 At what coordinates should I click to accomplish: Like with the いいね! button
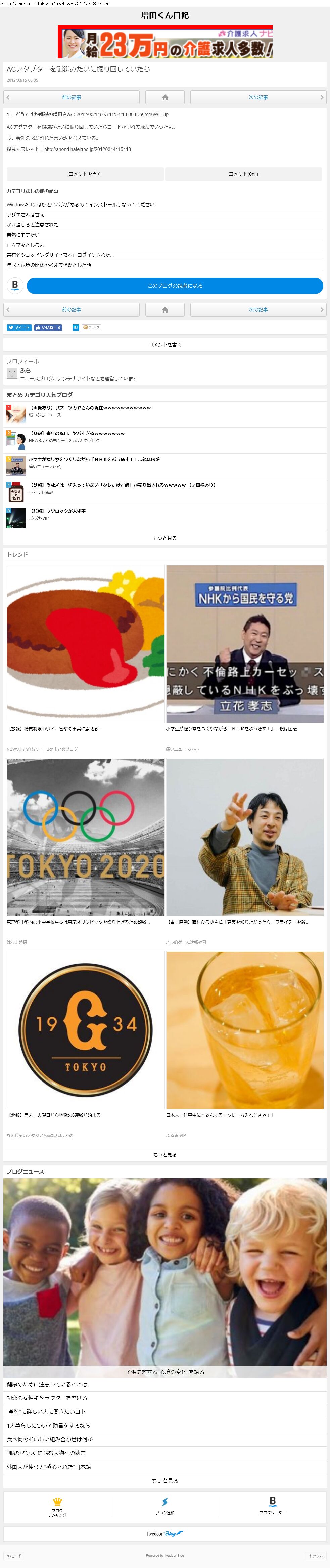pyautogui.click(x=48, y=328)
